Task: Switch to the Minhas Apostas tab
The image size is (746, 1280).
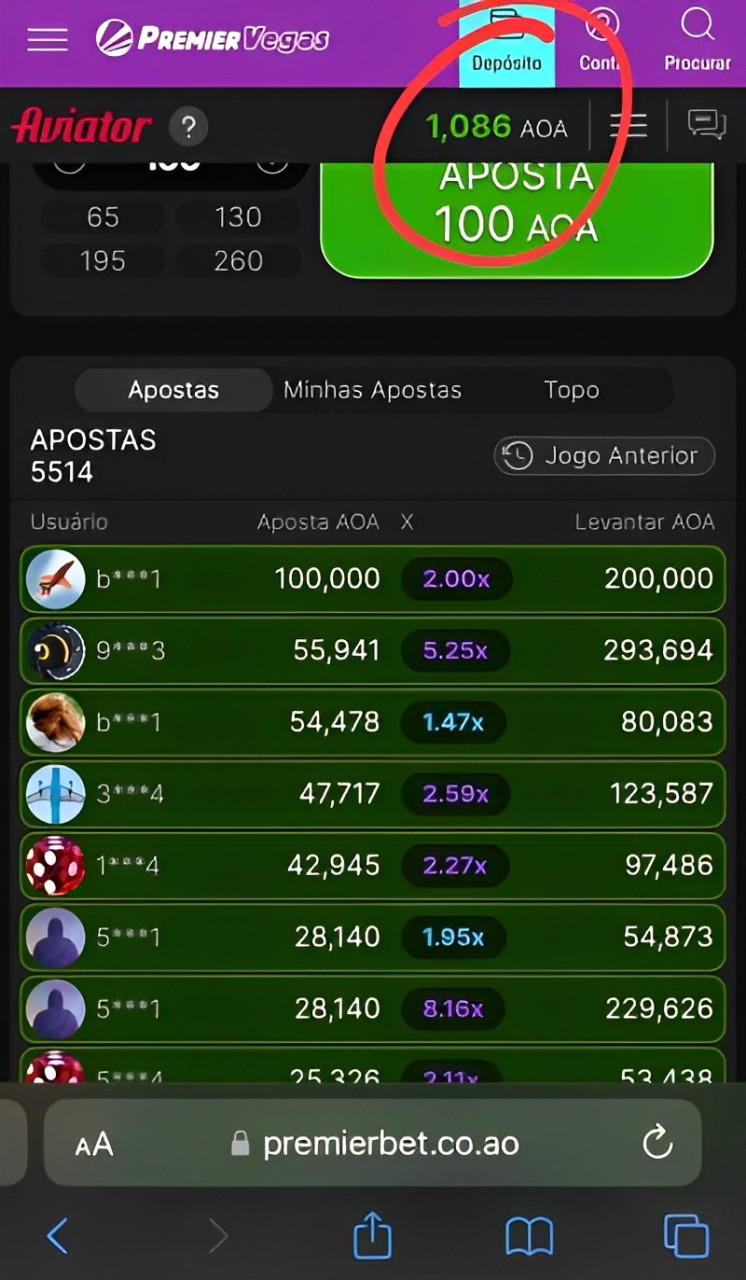Action: [372, 390]
